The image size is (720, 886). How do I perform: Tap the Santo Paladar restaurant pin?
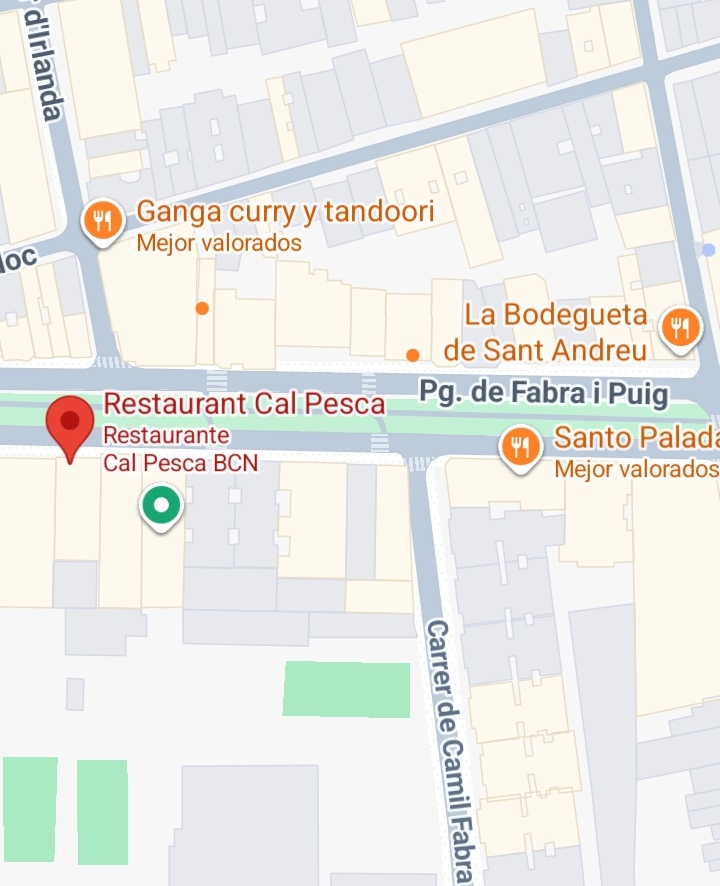point(519,446)
